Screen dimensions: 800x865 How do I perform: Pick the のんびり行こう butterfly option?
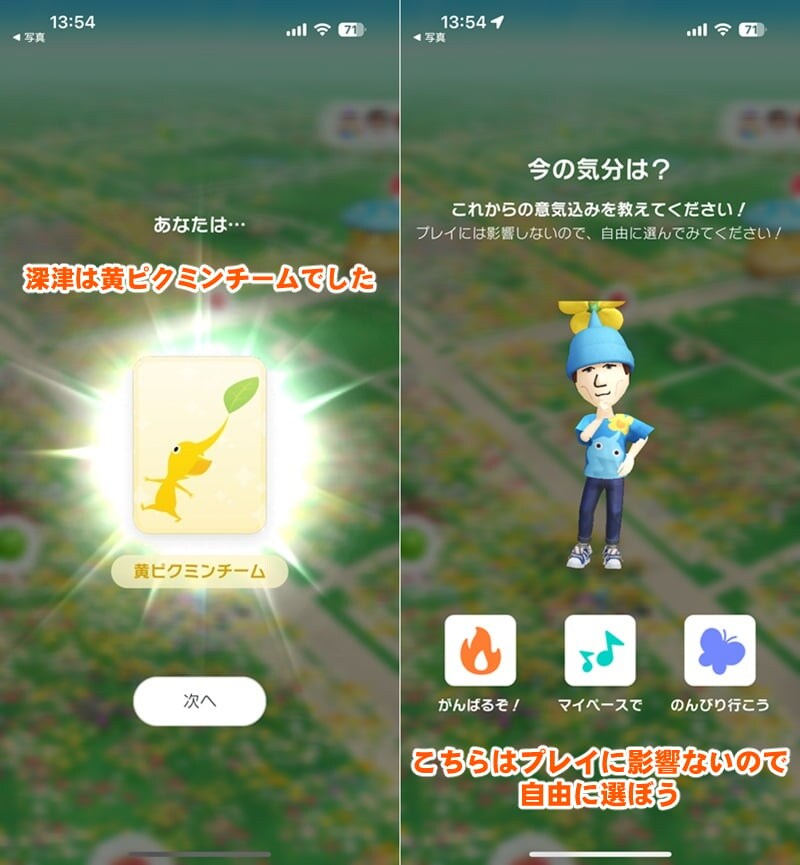[719, 650]
